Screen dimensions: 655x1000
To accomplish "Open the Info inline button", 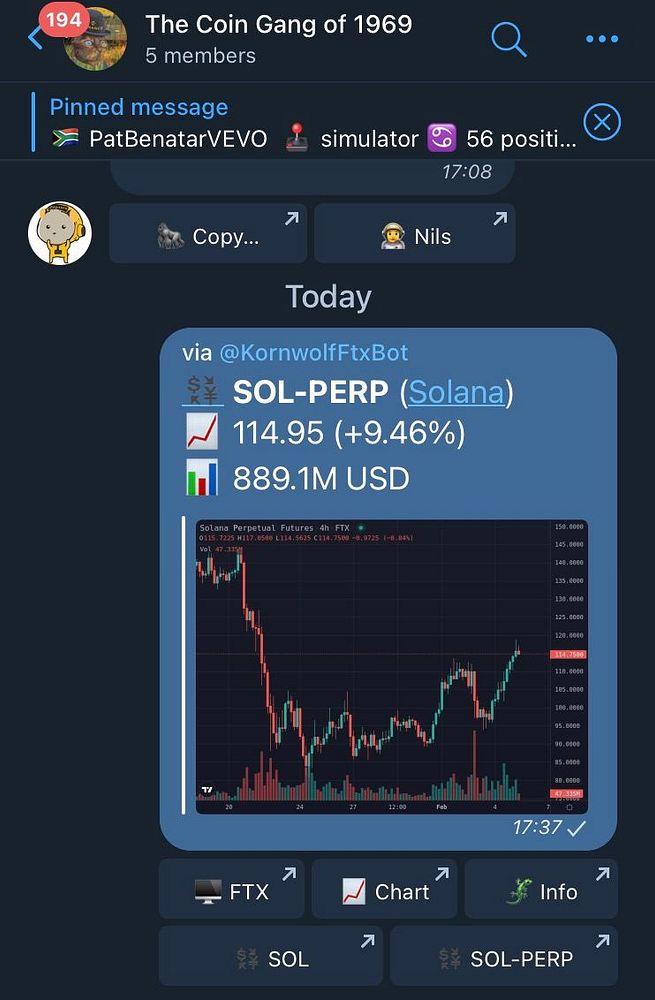I will tap(541, 890).
